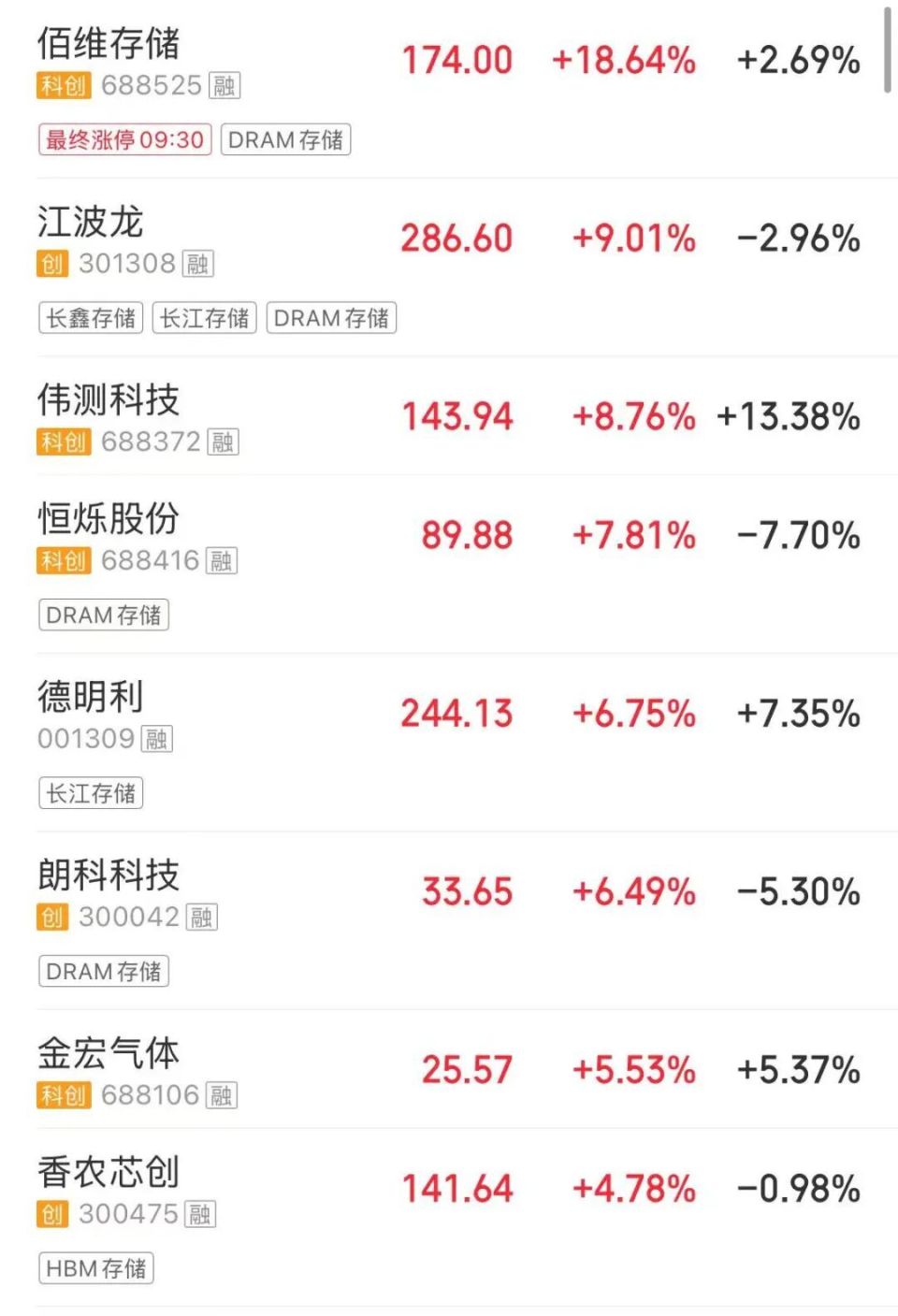
Task: Click the 科创 badge under 伟测科技
Action: click(62, 442)
